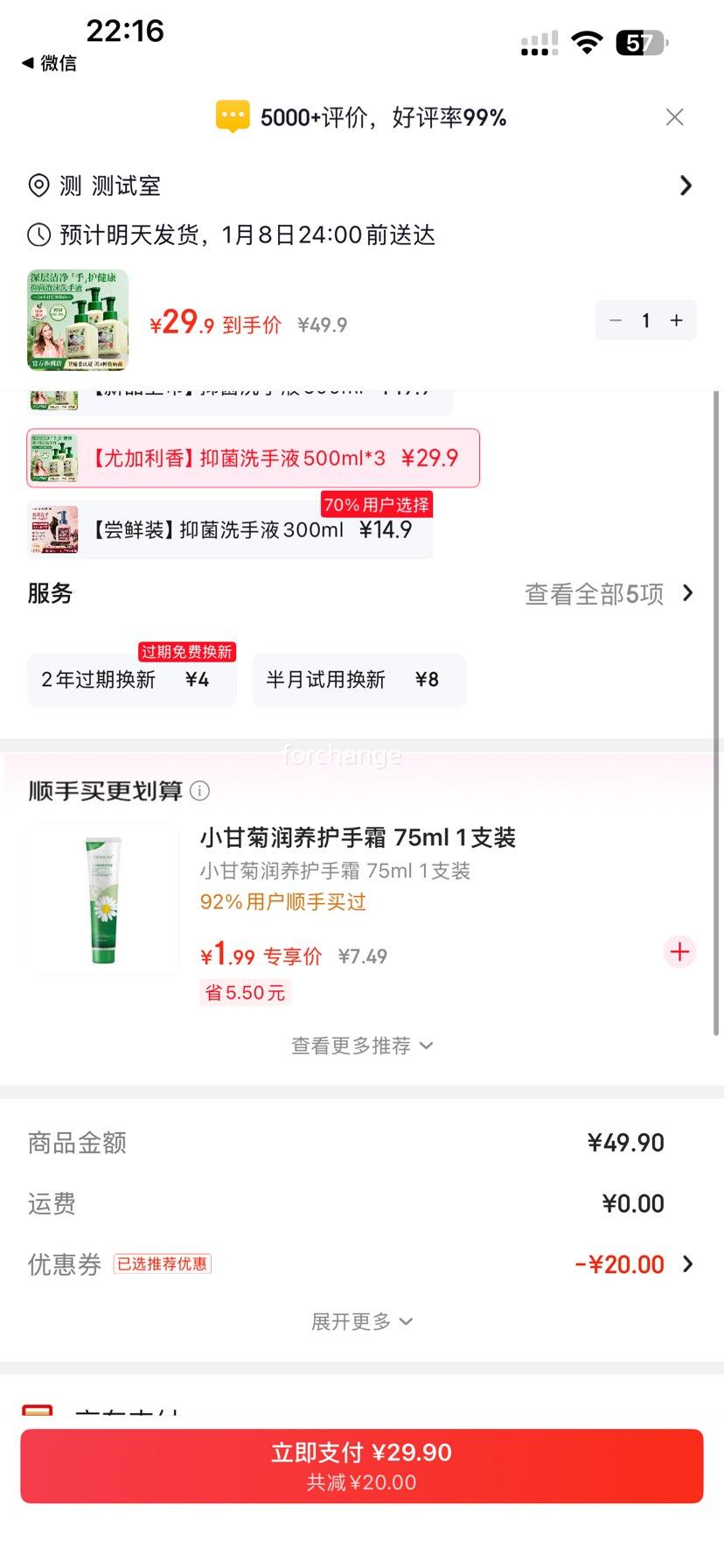The height and width of the screenshot is (1568, 724).
Task: Click the chamomile hand cream product thumbnail
Action: tap(103, 899)
